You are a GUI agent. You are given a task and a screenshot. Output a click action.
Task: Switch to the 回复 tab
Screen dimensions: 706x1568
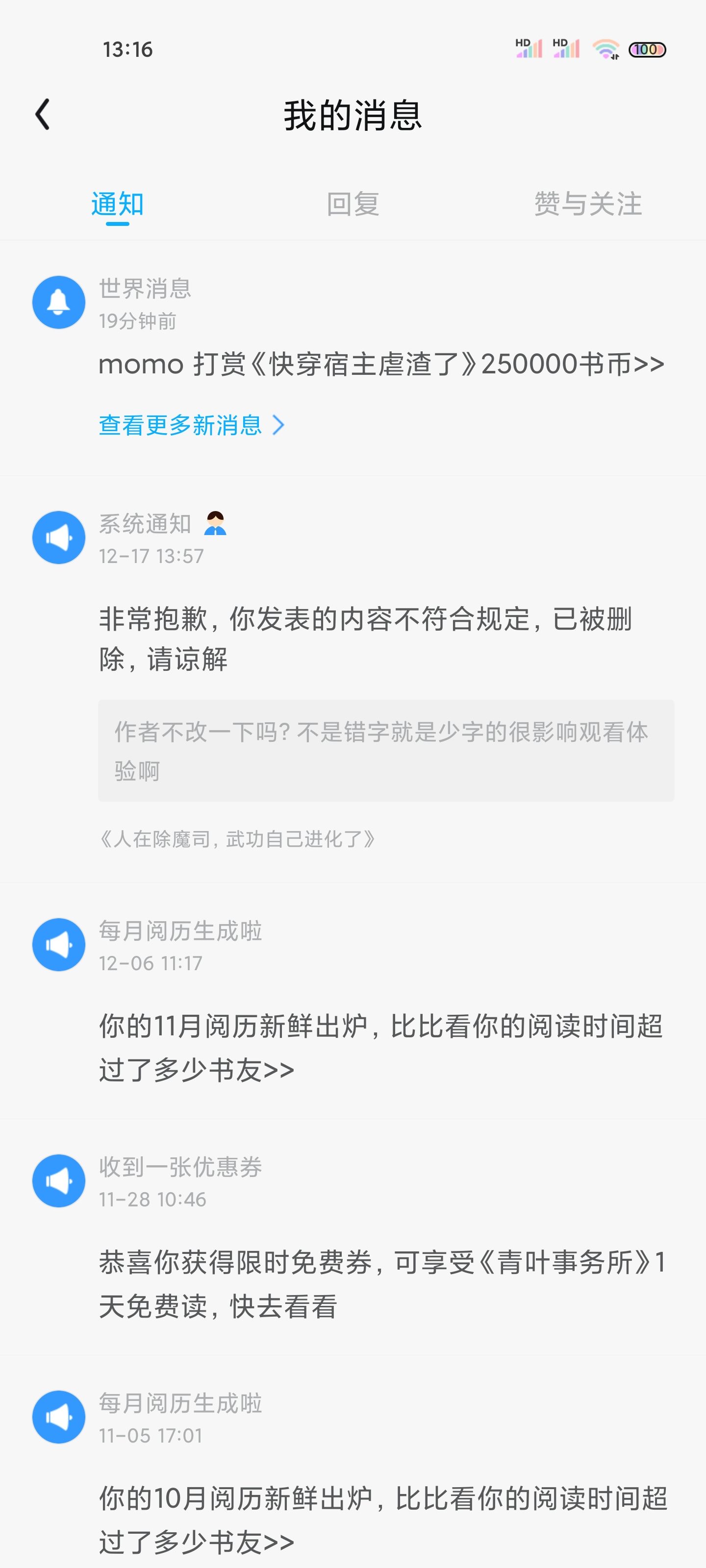[x=353, y=204]
